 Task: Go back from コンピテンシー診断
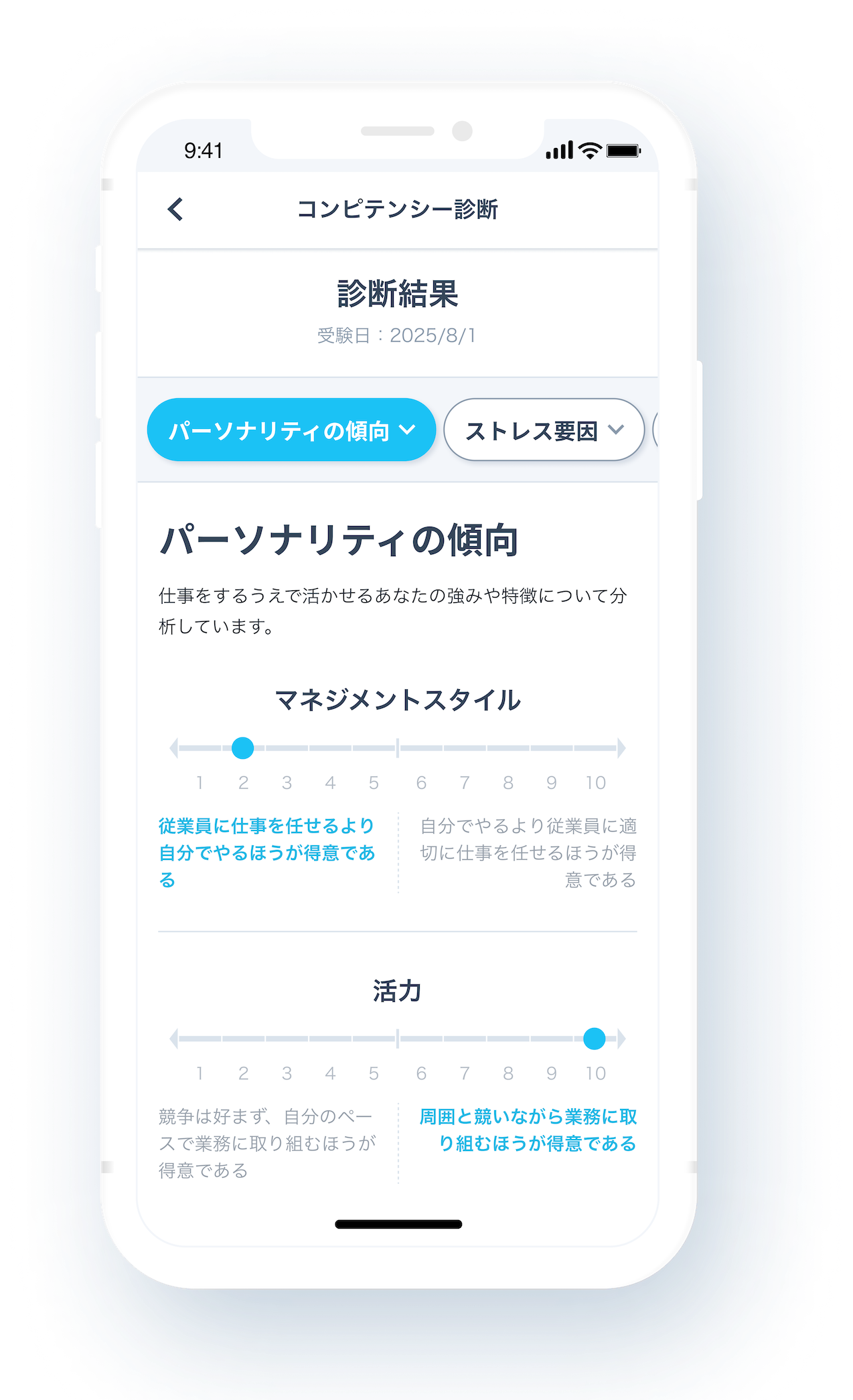point(175,209)
